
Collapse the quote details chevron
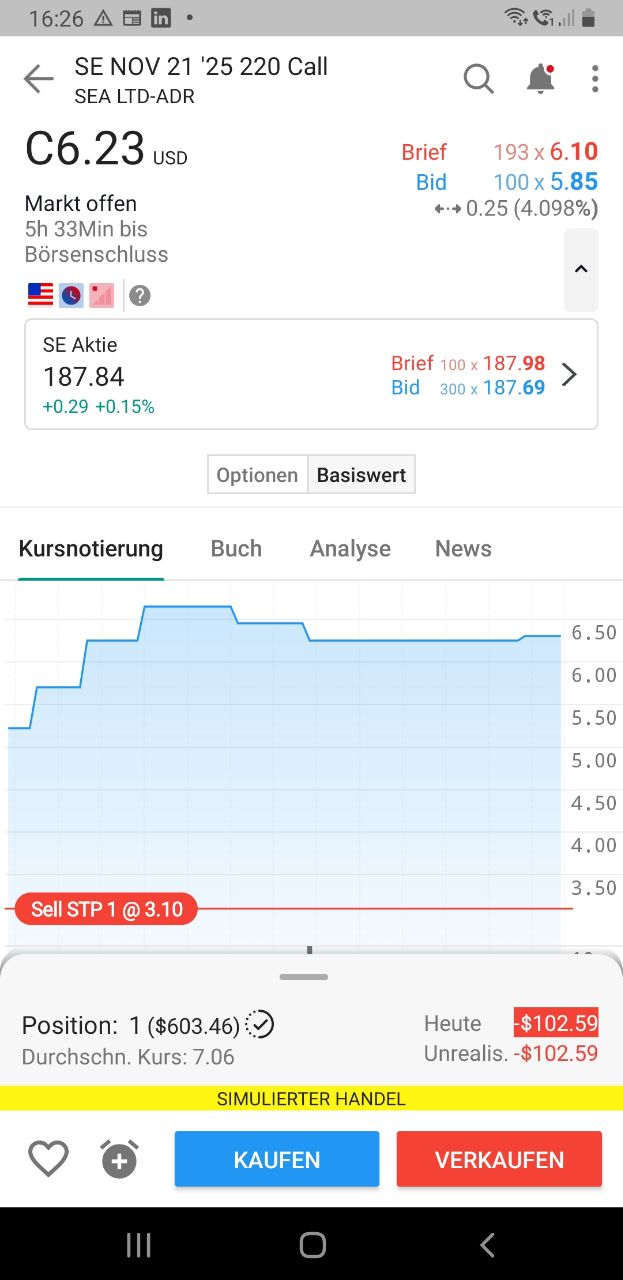click(x=581, y=270)
